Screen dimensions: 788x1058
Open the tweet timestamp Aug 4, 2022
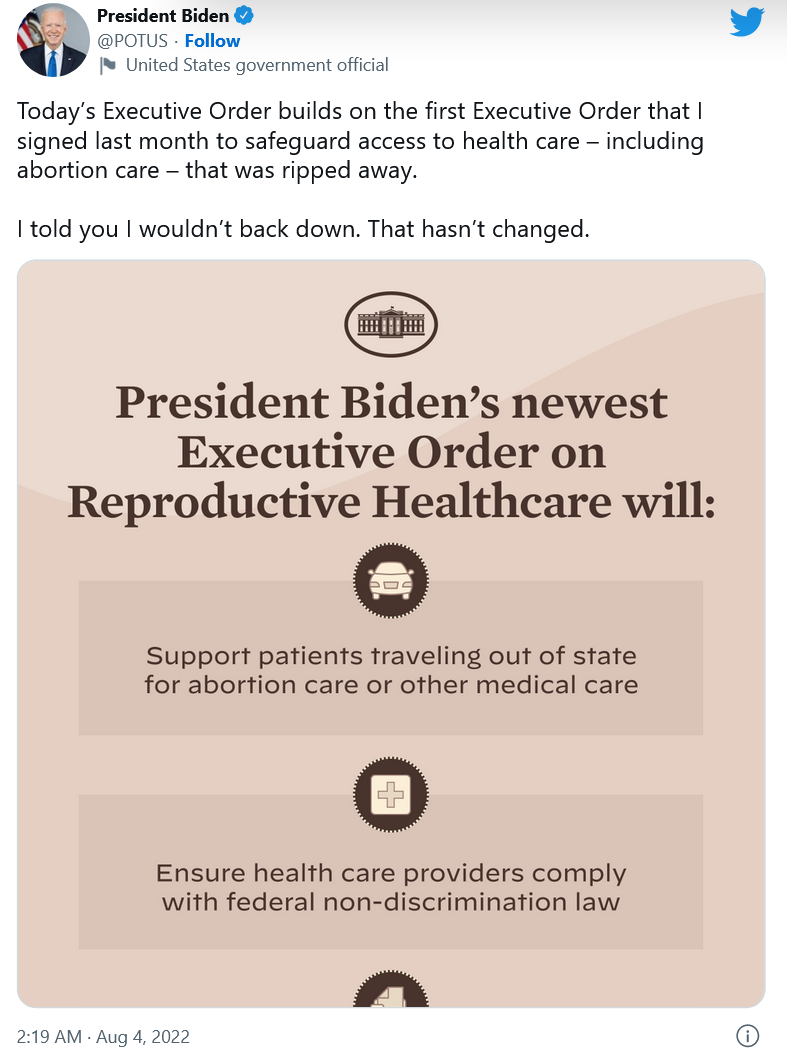pyautogui.click(x=103, y=1036)
